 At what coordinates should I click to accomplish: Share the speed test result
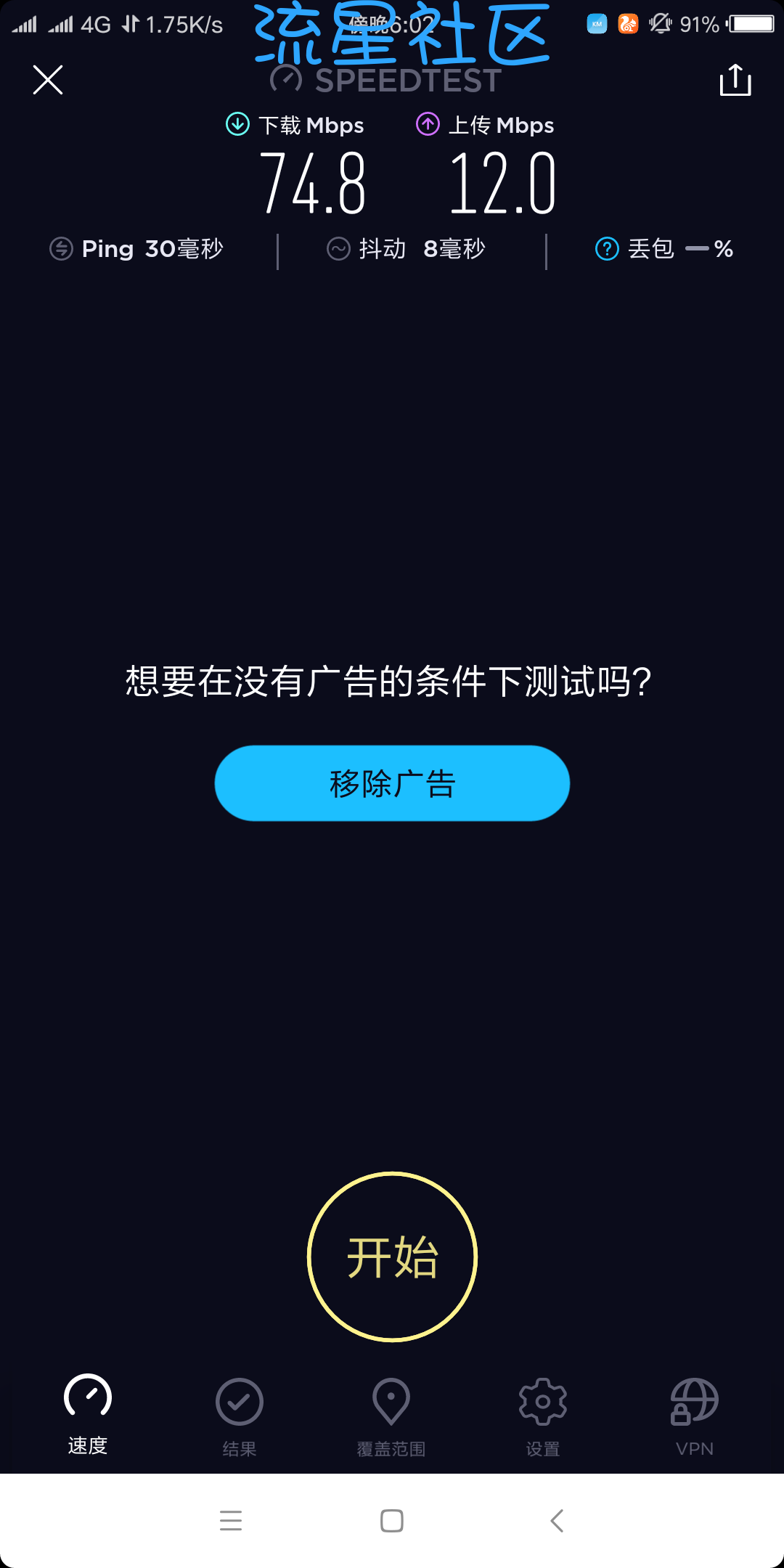point(735,80)
